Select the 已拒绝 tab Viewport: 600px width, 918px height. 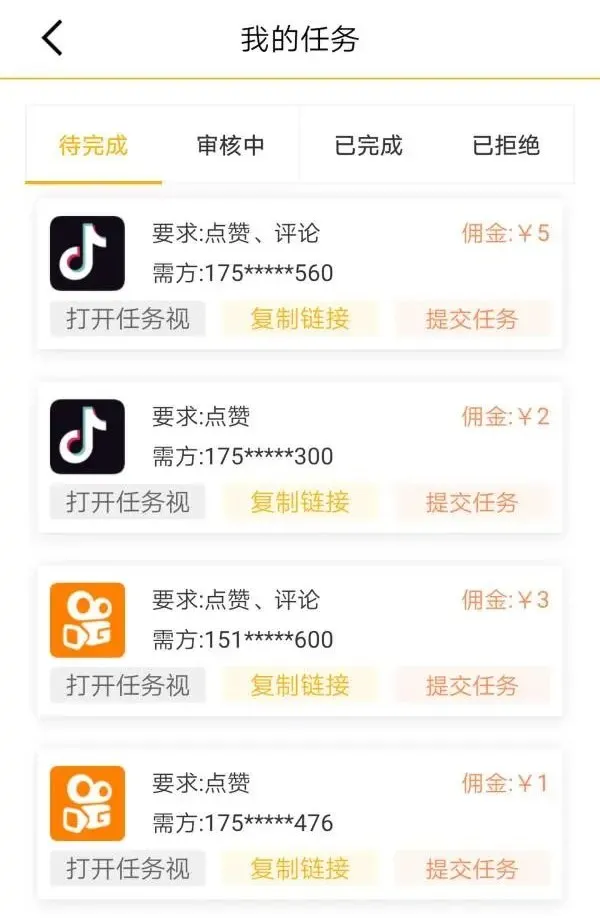[506, 145]
